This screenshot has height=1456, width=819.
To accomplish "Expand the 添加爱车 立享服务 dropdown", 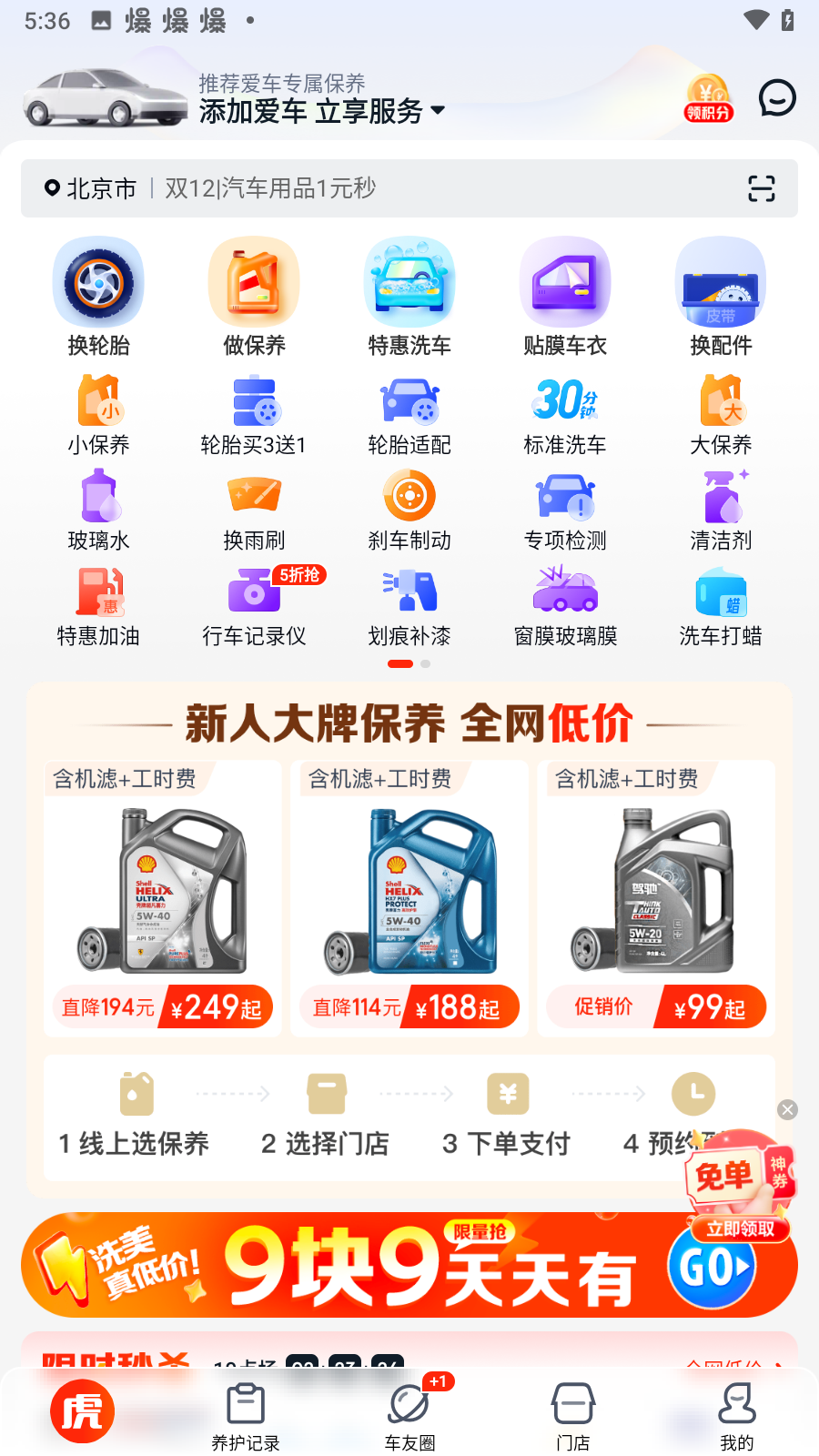I will pyautogui.click(x=438, y=110).
